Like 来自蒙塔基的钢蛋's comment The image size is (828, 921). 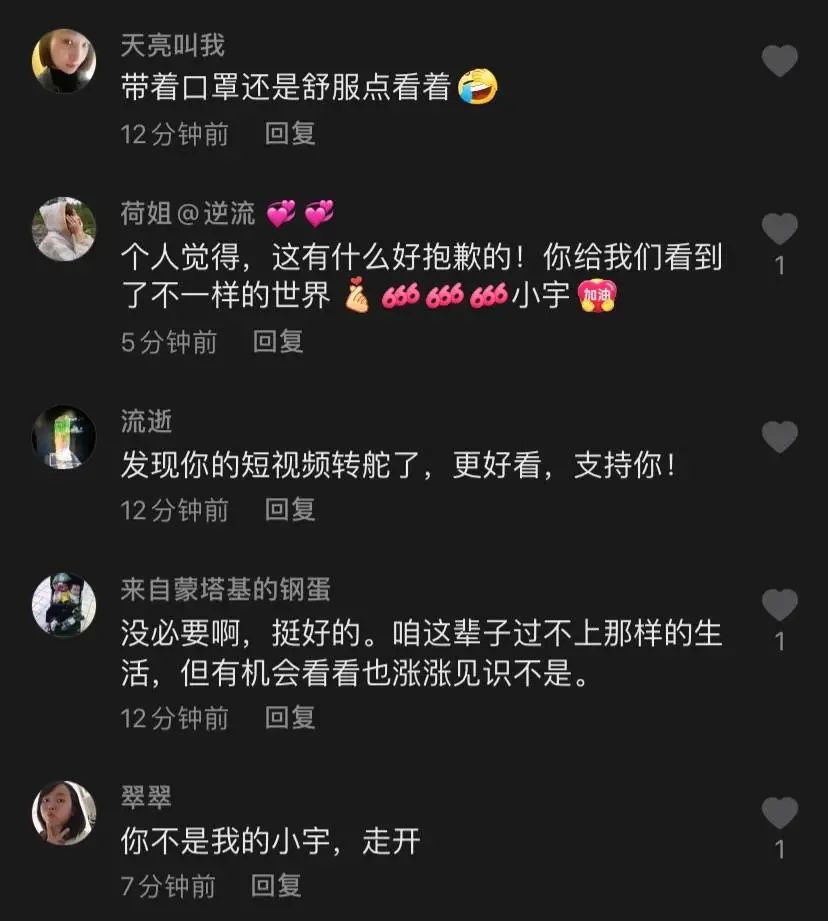coord(779,605)
